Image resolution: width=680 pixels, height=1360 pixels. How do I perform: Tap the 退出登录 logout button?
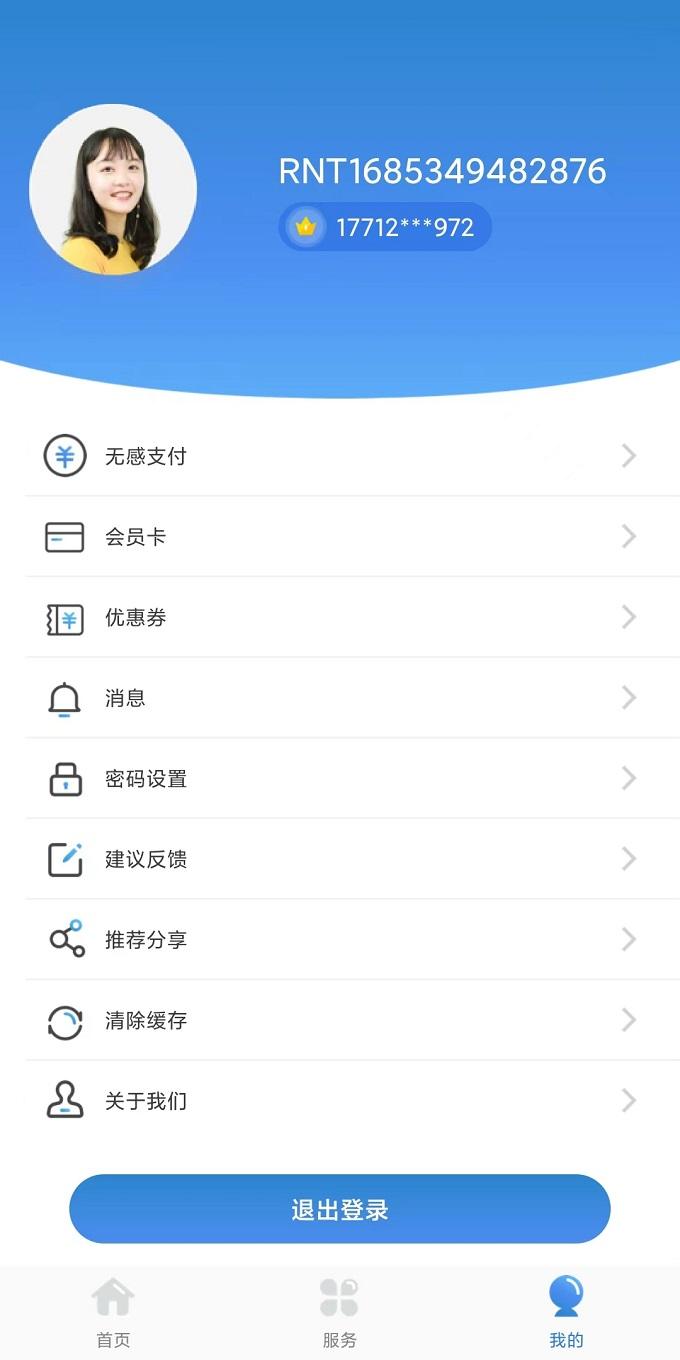(340, 1209)
